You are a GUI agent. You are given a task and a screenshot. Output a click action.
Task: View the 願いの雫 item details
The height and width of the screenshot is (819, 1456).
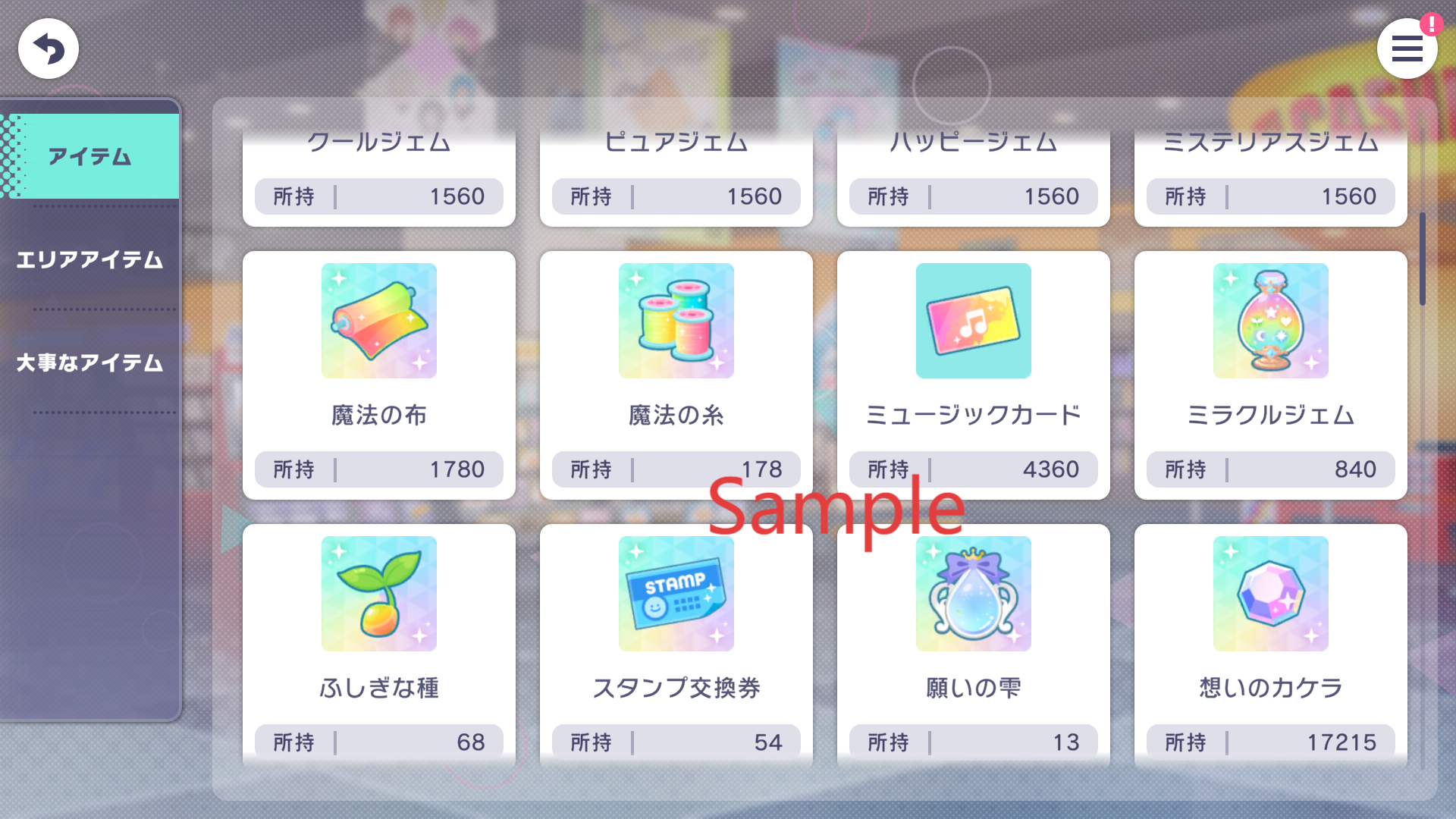973,645
